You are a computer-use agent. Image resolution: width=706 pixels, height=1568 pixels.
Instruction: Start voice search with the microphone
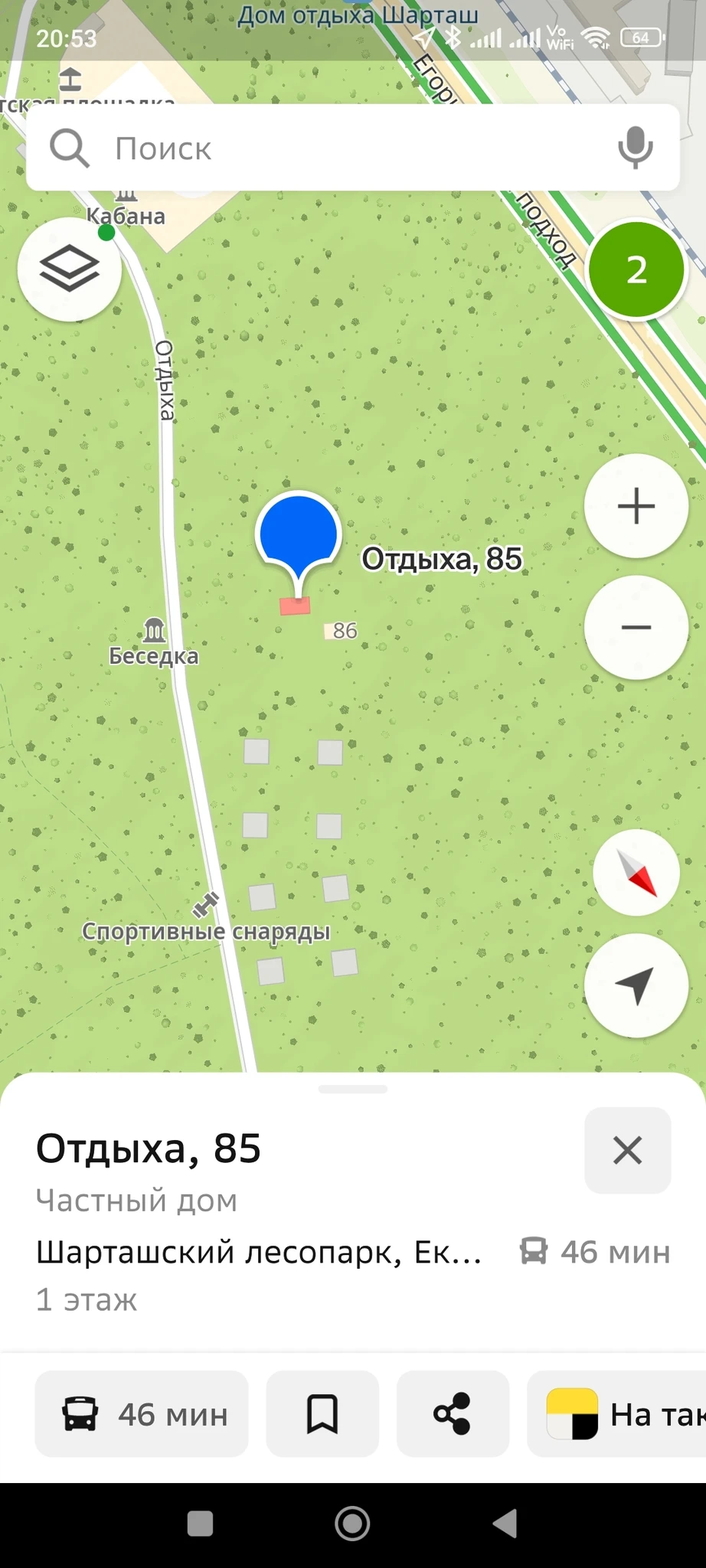636,148
